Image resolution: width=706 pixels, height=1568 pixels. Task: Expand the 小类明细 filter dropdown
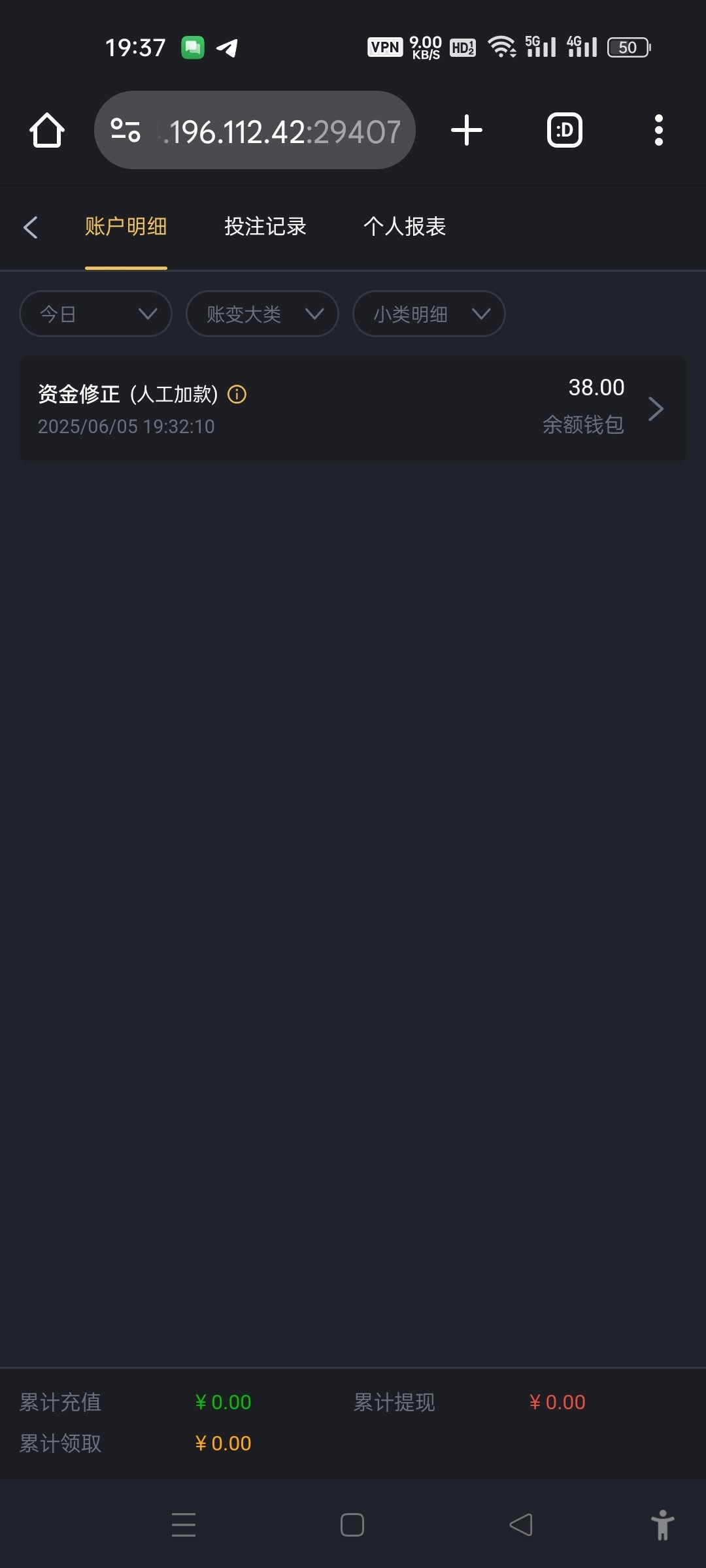pyautogui.click(x=429, y=314)
